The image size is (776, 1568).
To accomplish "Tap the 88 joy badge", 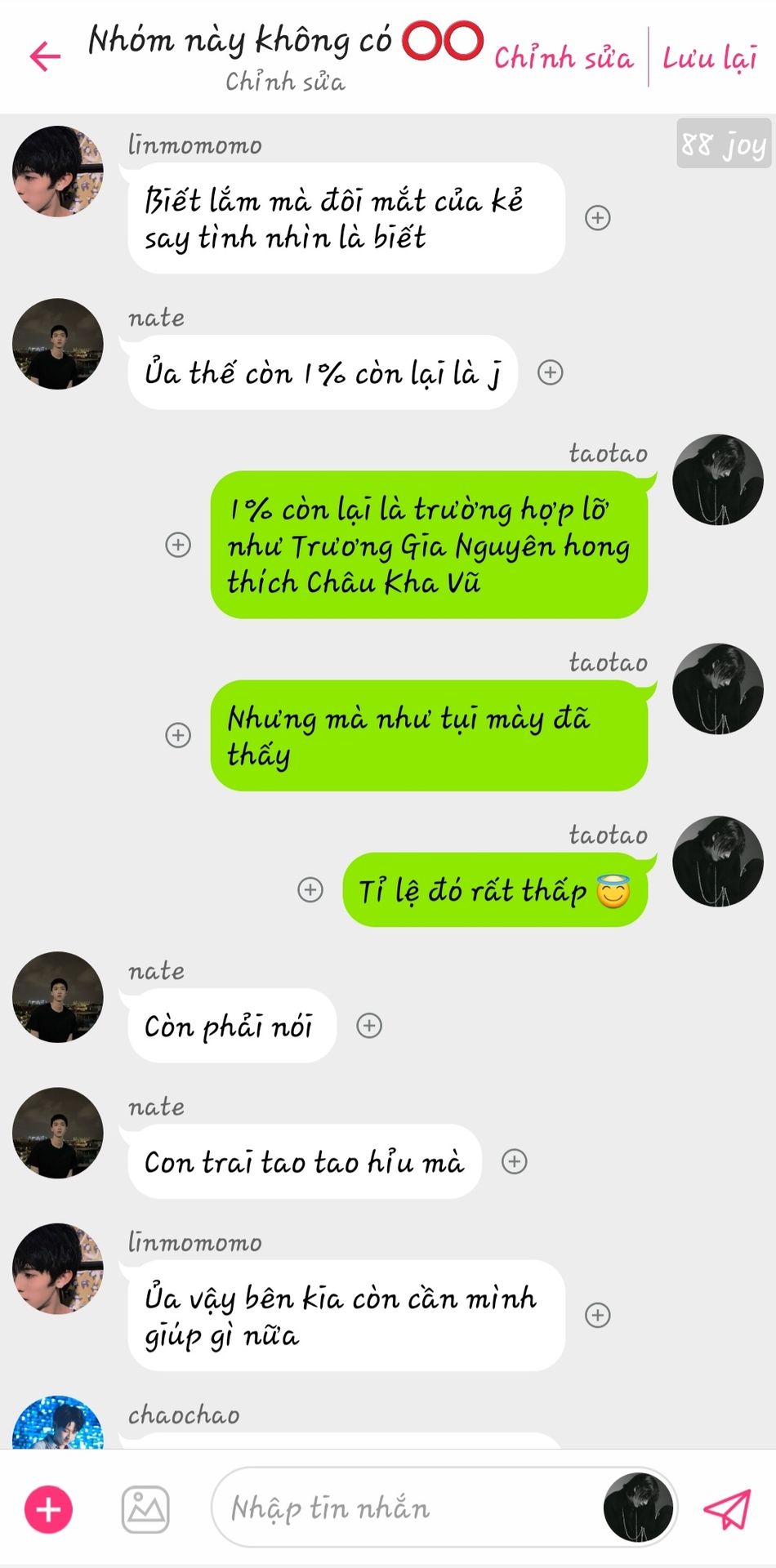I will point(723,144).
